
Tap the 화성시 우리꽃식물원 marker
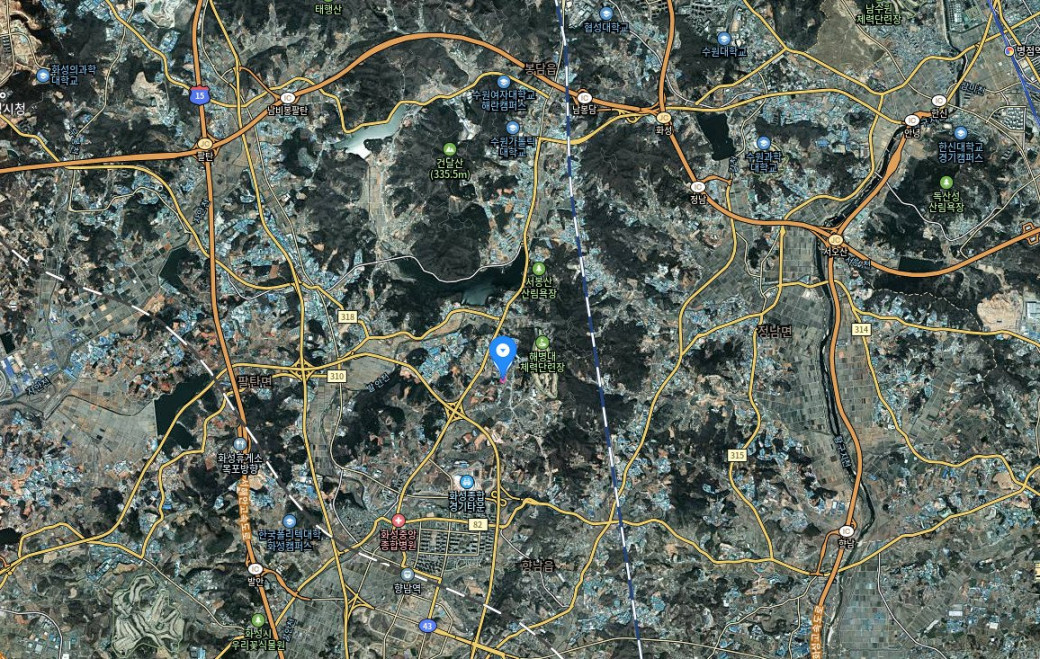pos(258,620)
